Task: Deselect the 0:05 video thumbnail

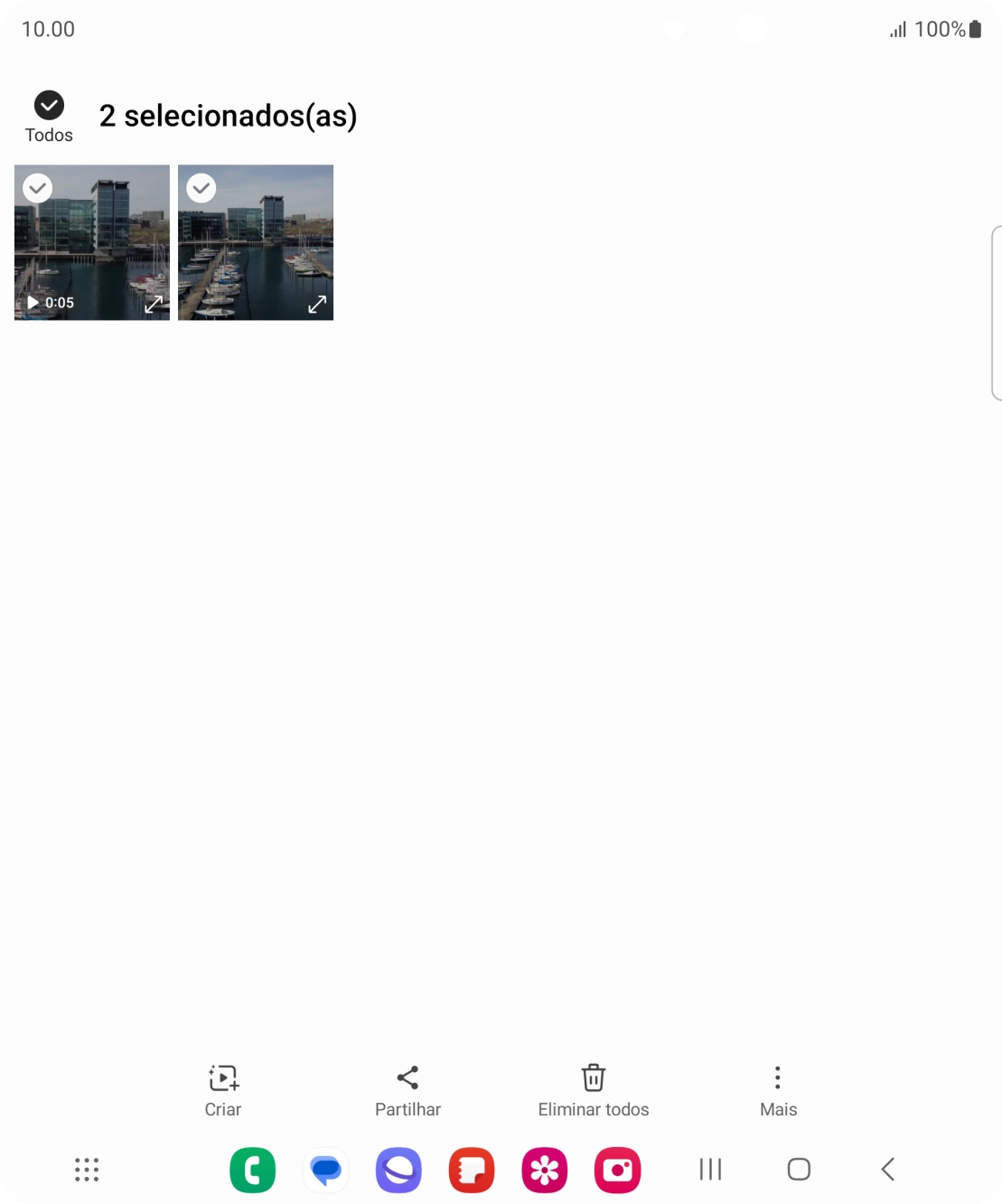Action: [x=37, y=188]
